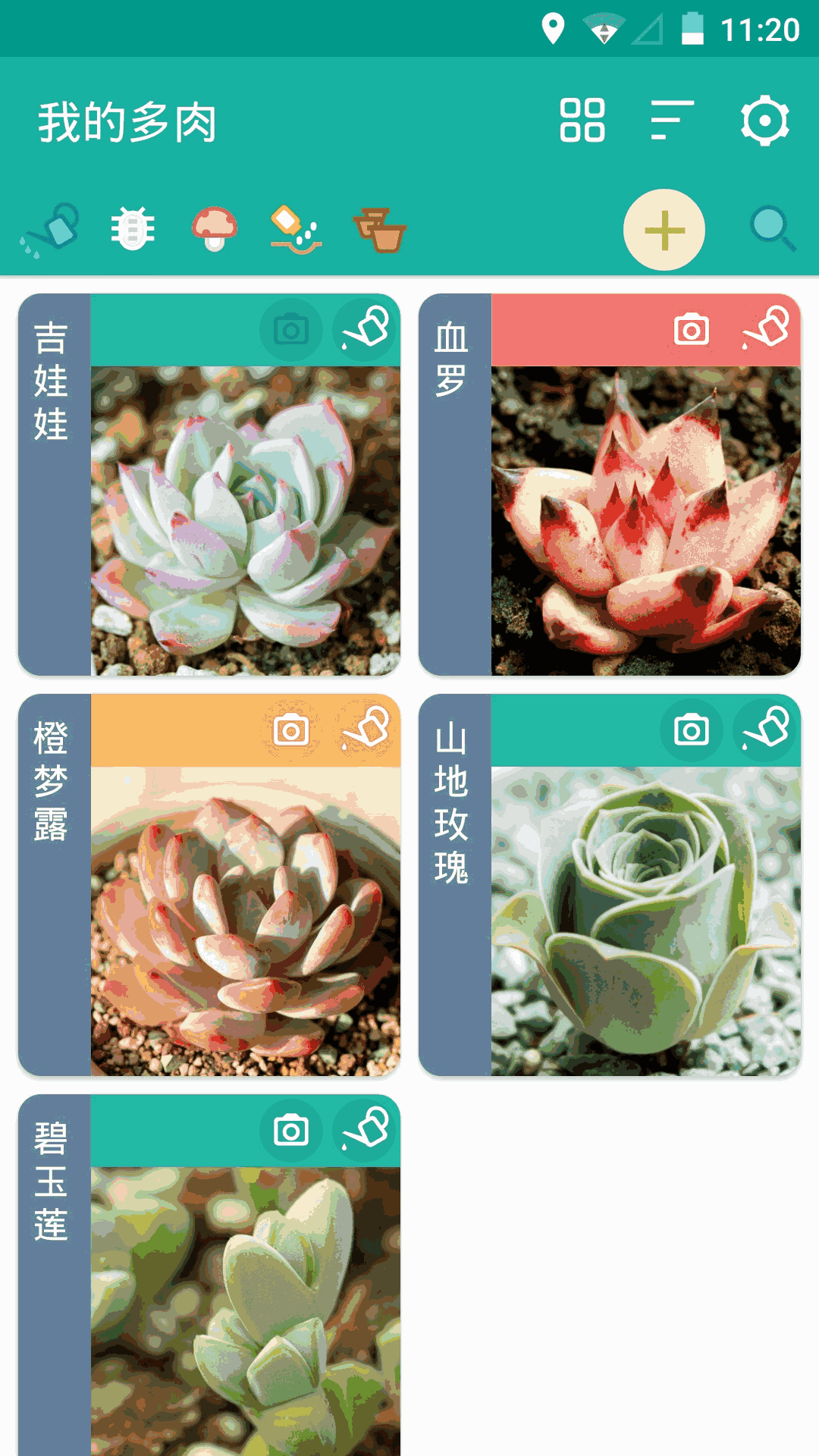Tap the pest bug filter
The image size is (819, 1456).
[x=133, y=229]
